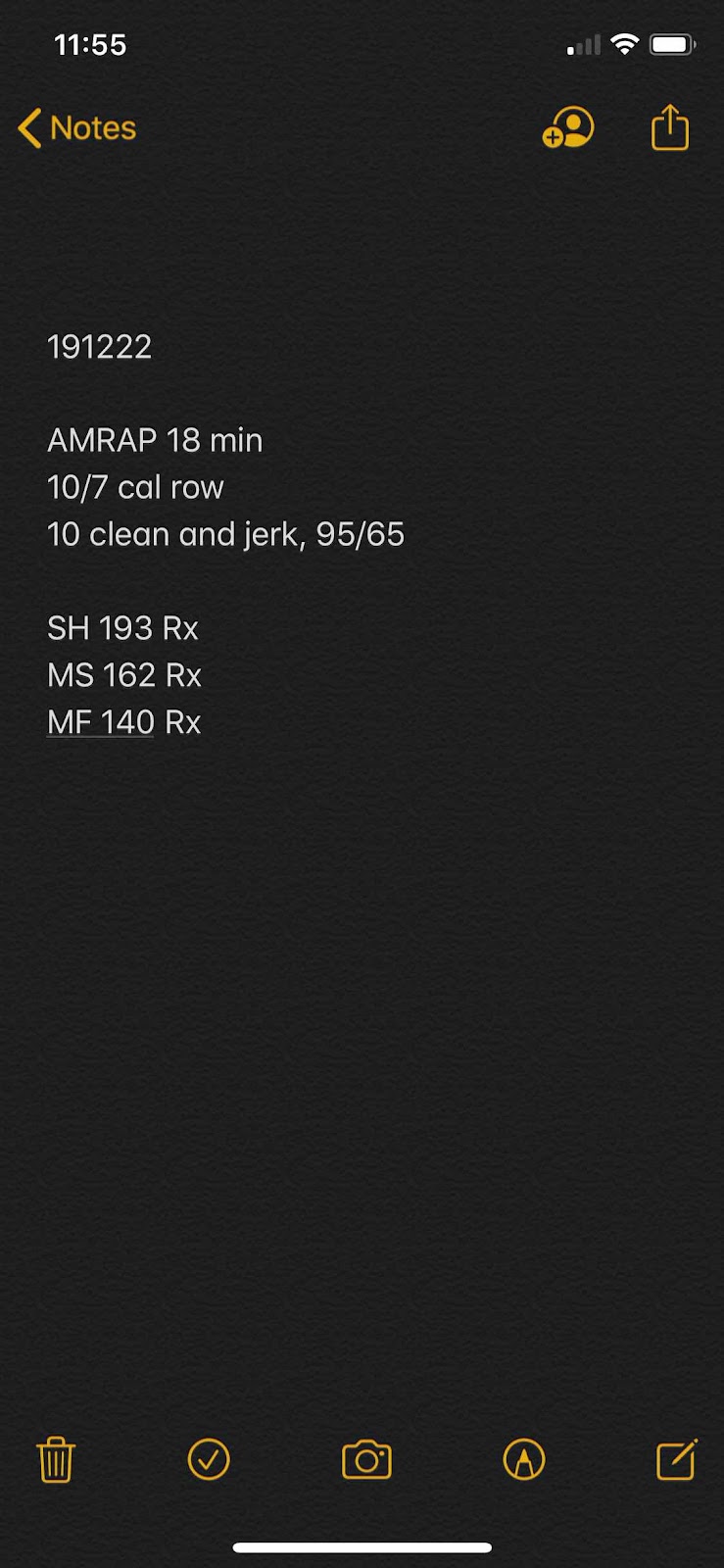Add people to this note
Screen dimensions: 724x1568
568,127
